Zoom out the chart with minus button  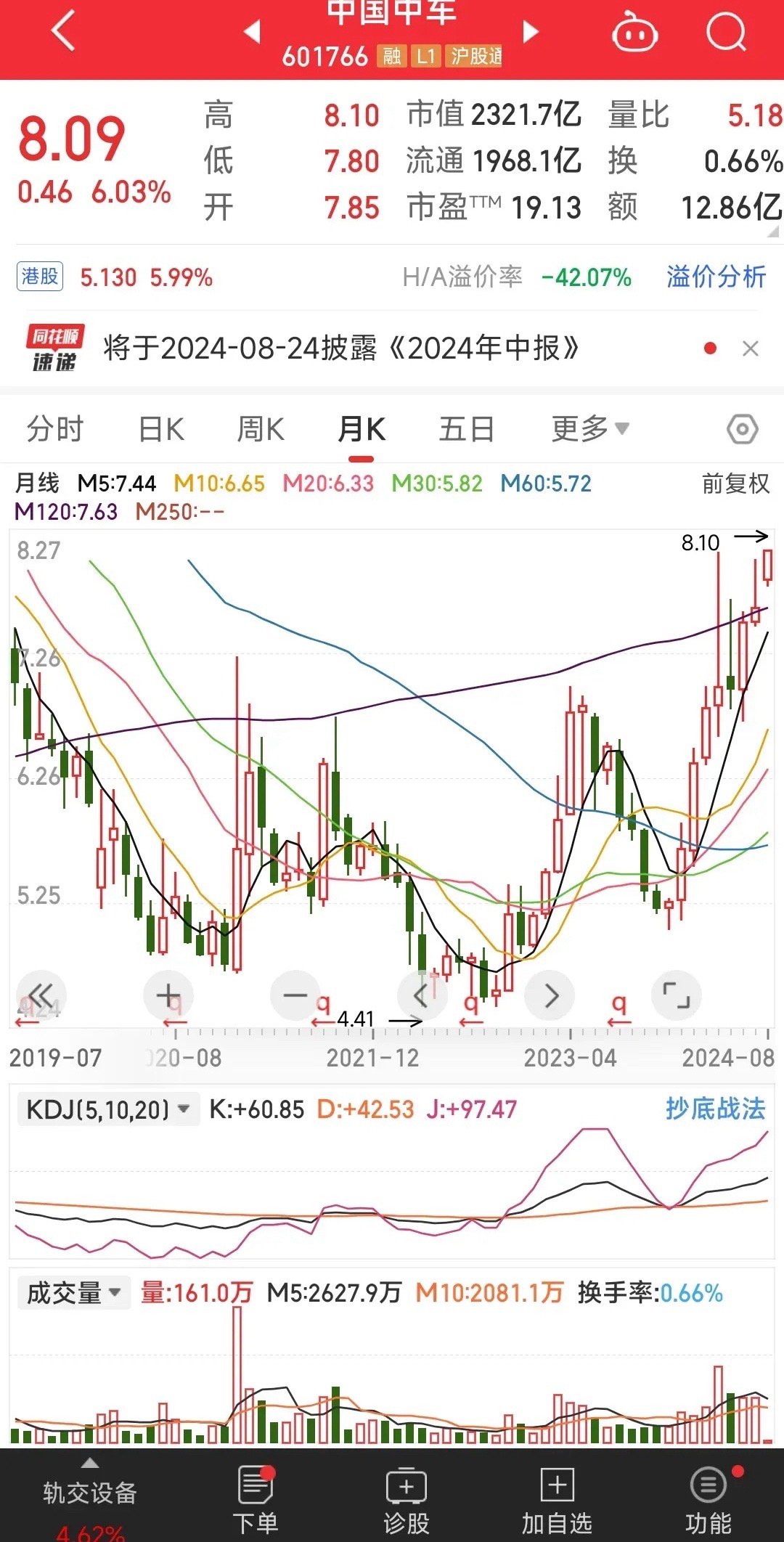tap(295, 995)
